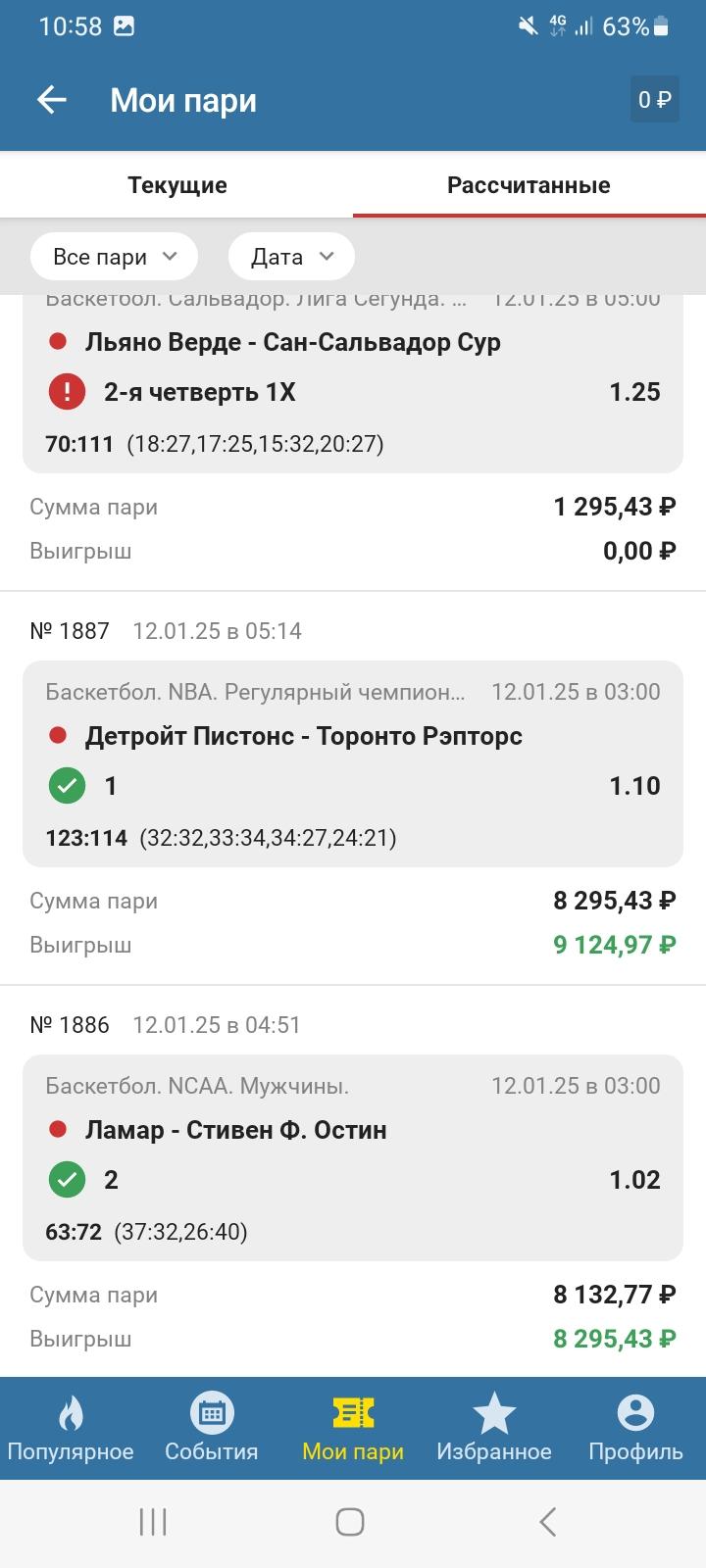Select the Мои пари tab
The height and width of the screenshot is (1568, 706).
tap(353, 1428)
